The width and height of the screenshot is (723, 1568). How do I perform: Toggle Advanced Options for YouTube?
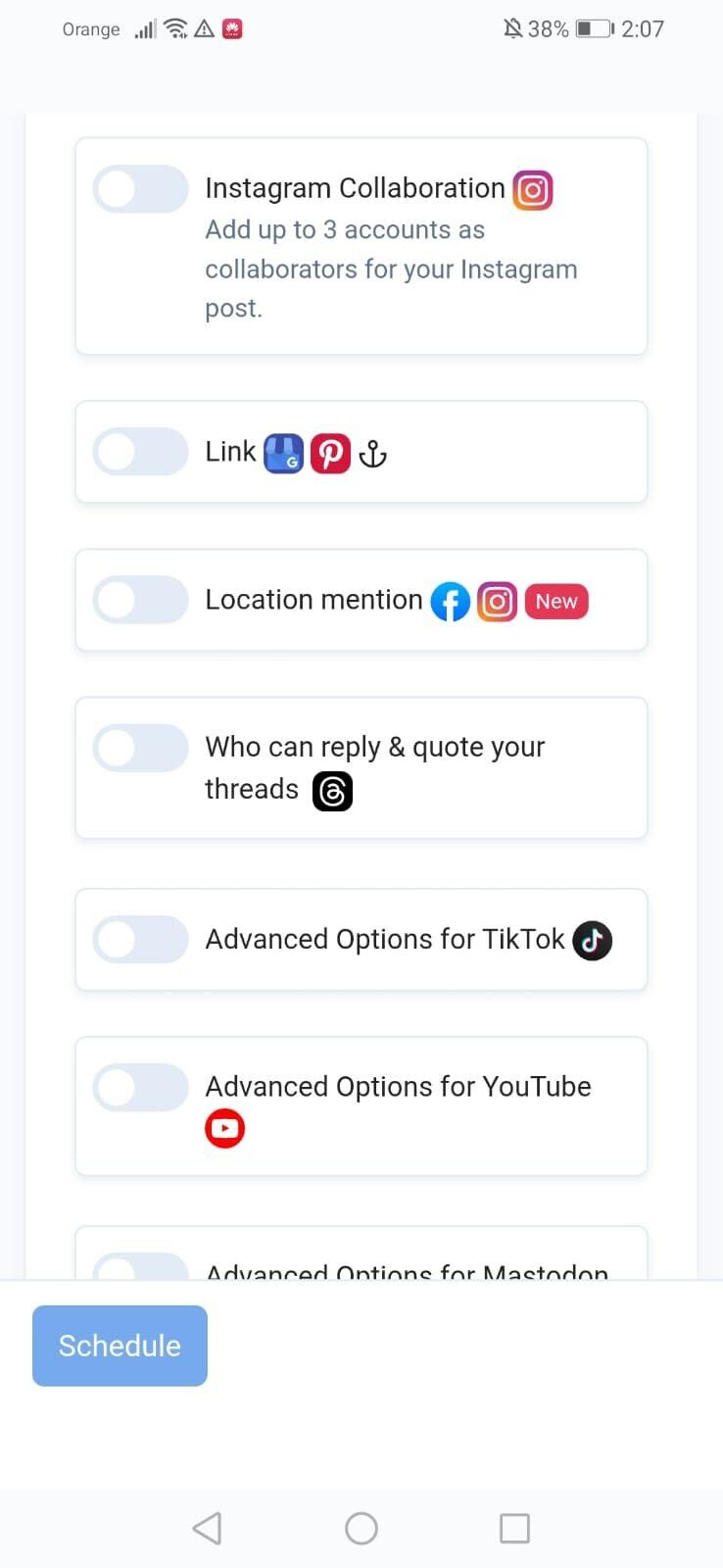click(x=140, y=1088)
